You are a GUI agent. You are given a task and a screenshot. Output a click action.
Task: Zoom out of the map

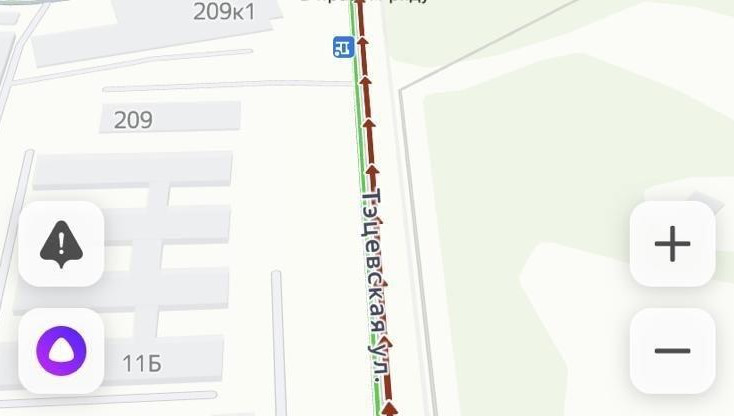pos(672,351)
